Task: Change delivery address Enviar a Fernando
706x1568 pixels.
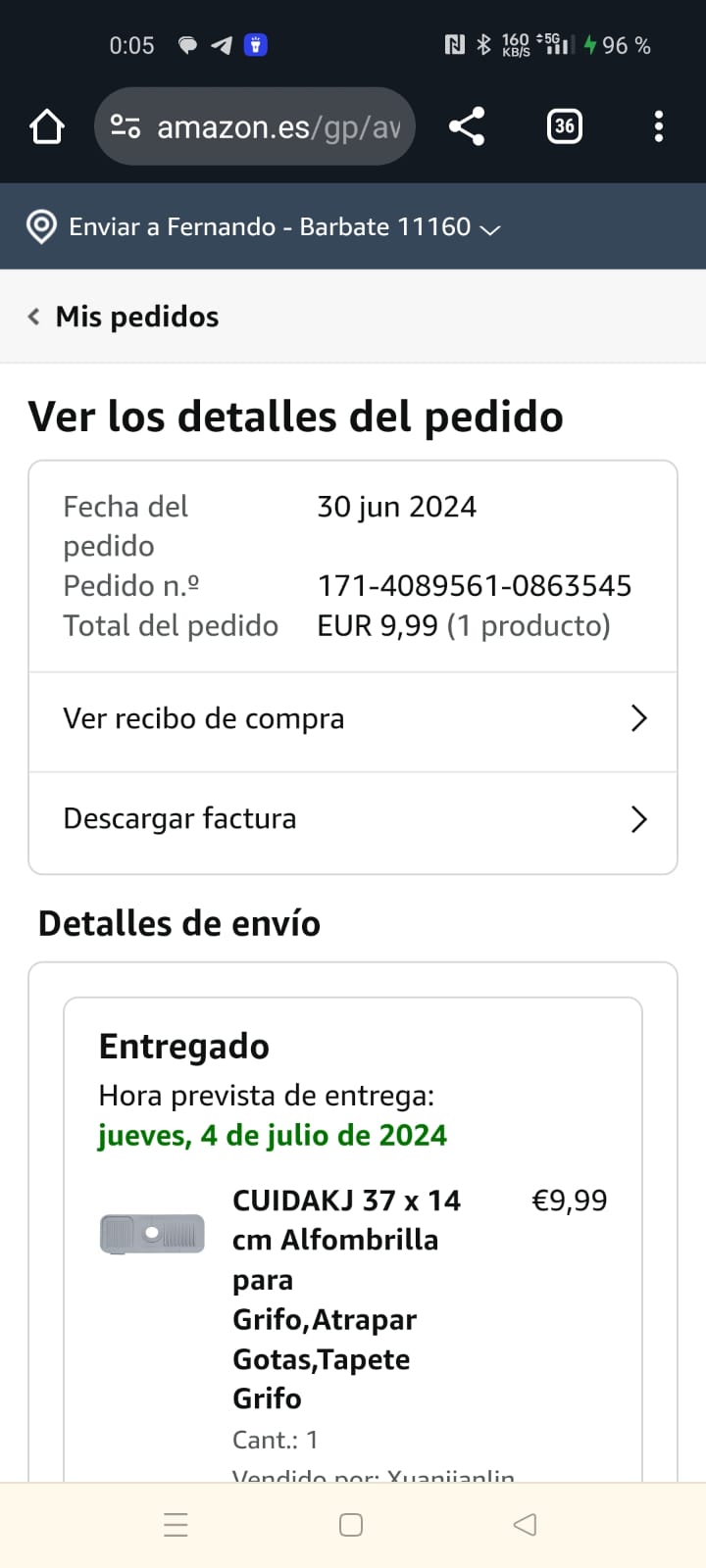Action: [x=265, y=227]
